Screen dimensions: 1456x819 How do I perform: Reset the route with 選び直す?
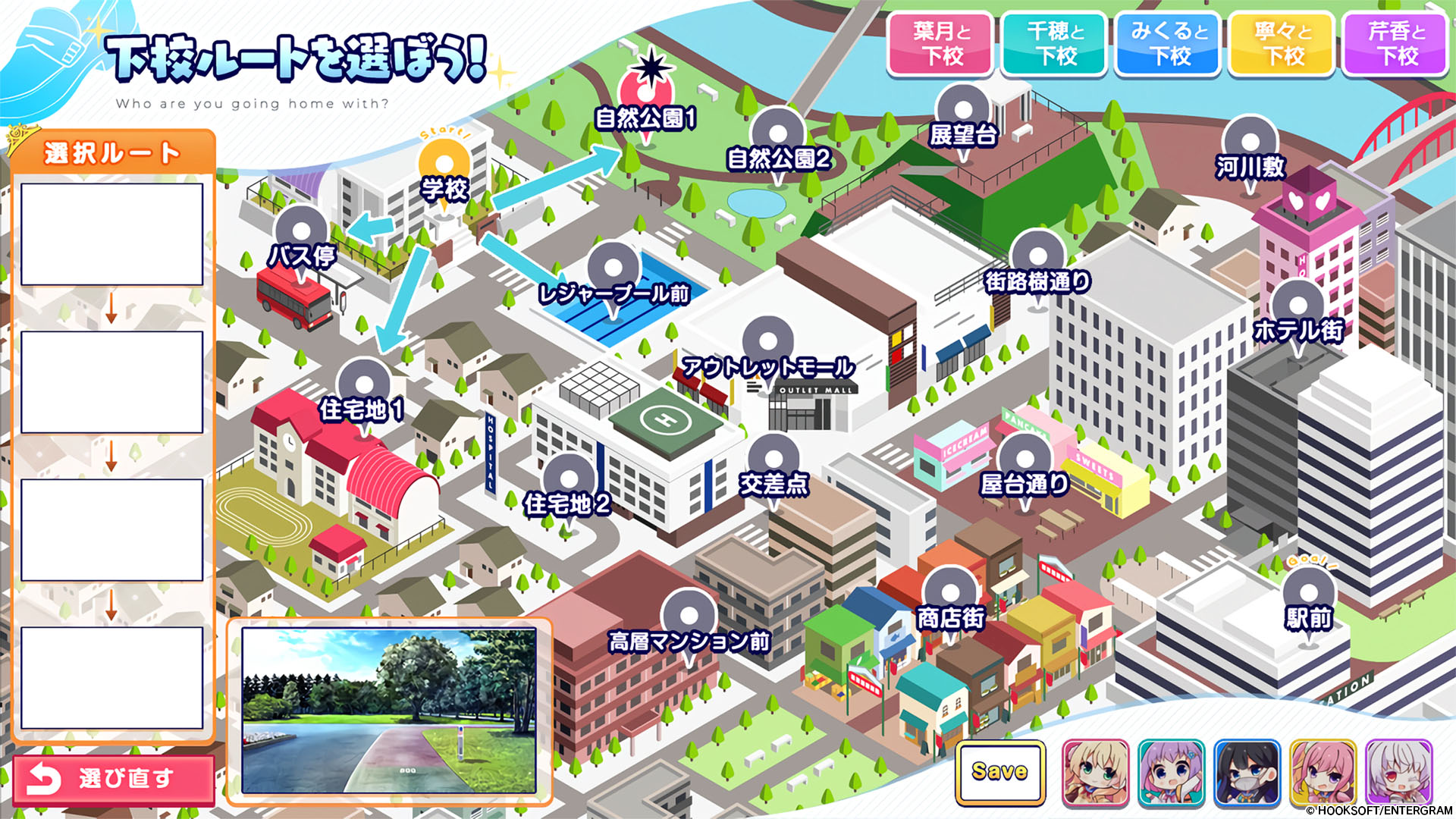point(114,779)
